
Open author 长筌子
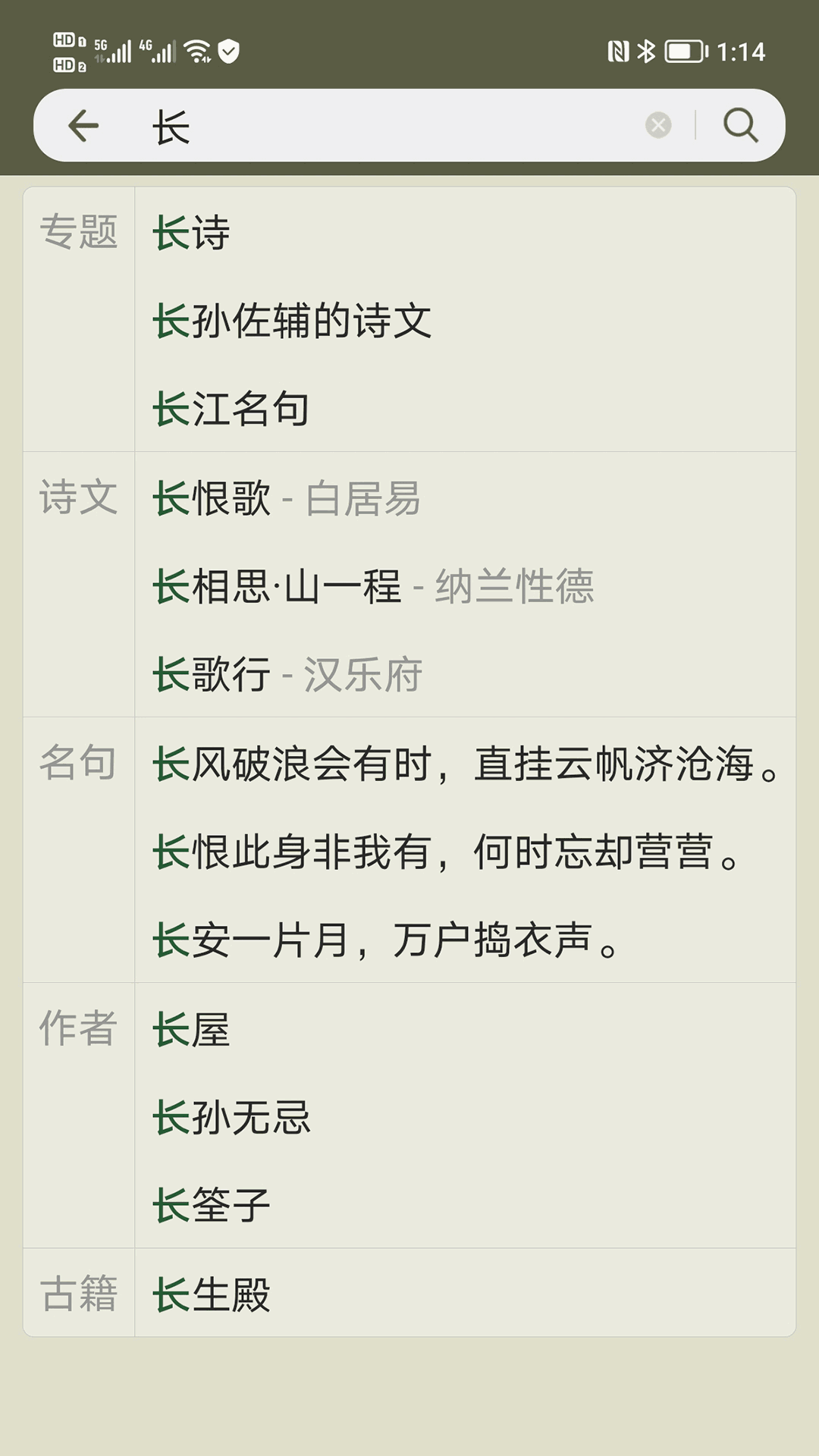click(212, 1205)
